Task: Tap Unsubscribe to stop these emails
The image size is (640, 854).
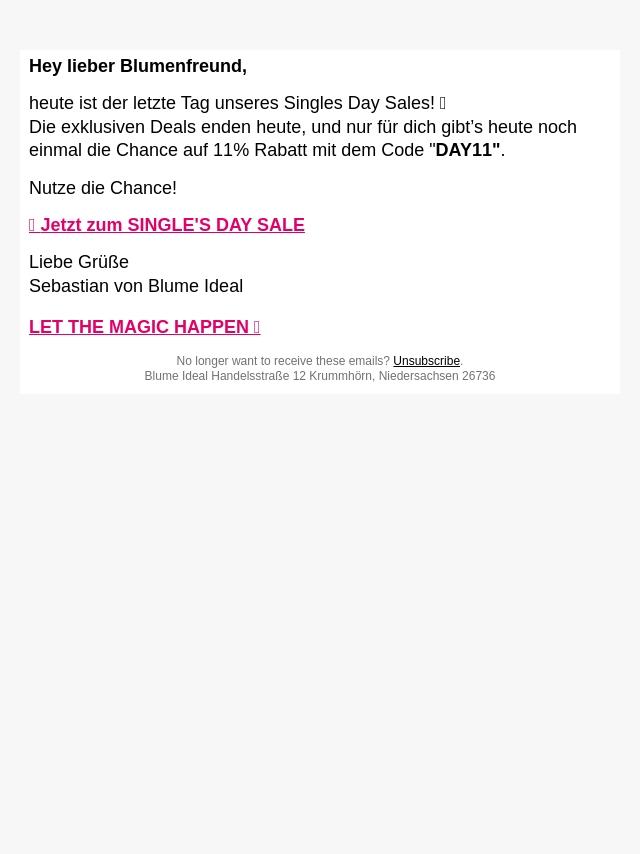Action: [426, 361]
